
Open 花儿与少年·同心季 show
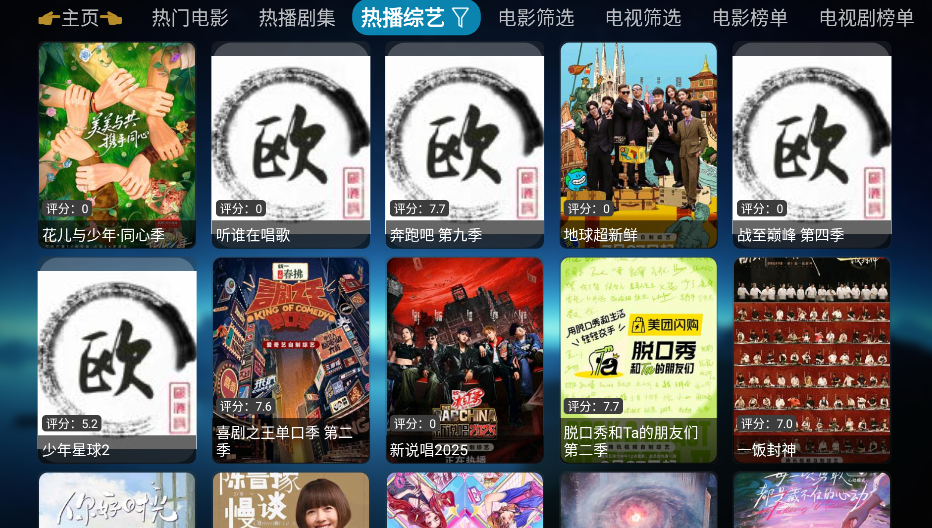117,145
